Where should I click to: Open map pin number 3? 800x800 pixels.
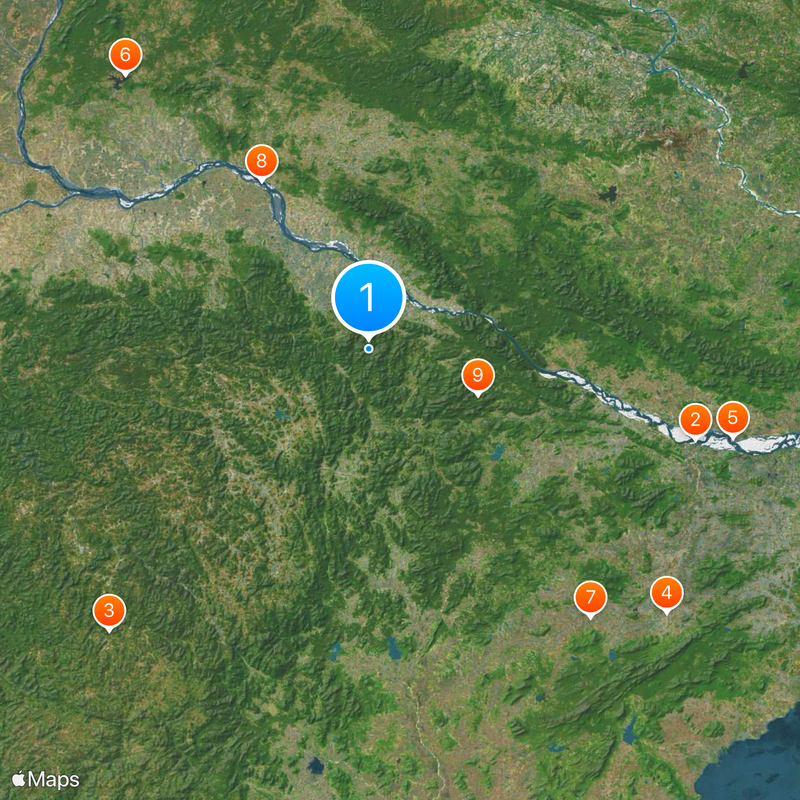(109, 610)
